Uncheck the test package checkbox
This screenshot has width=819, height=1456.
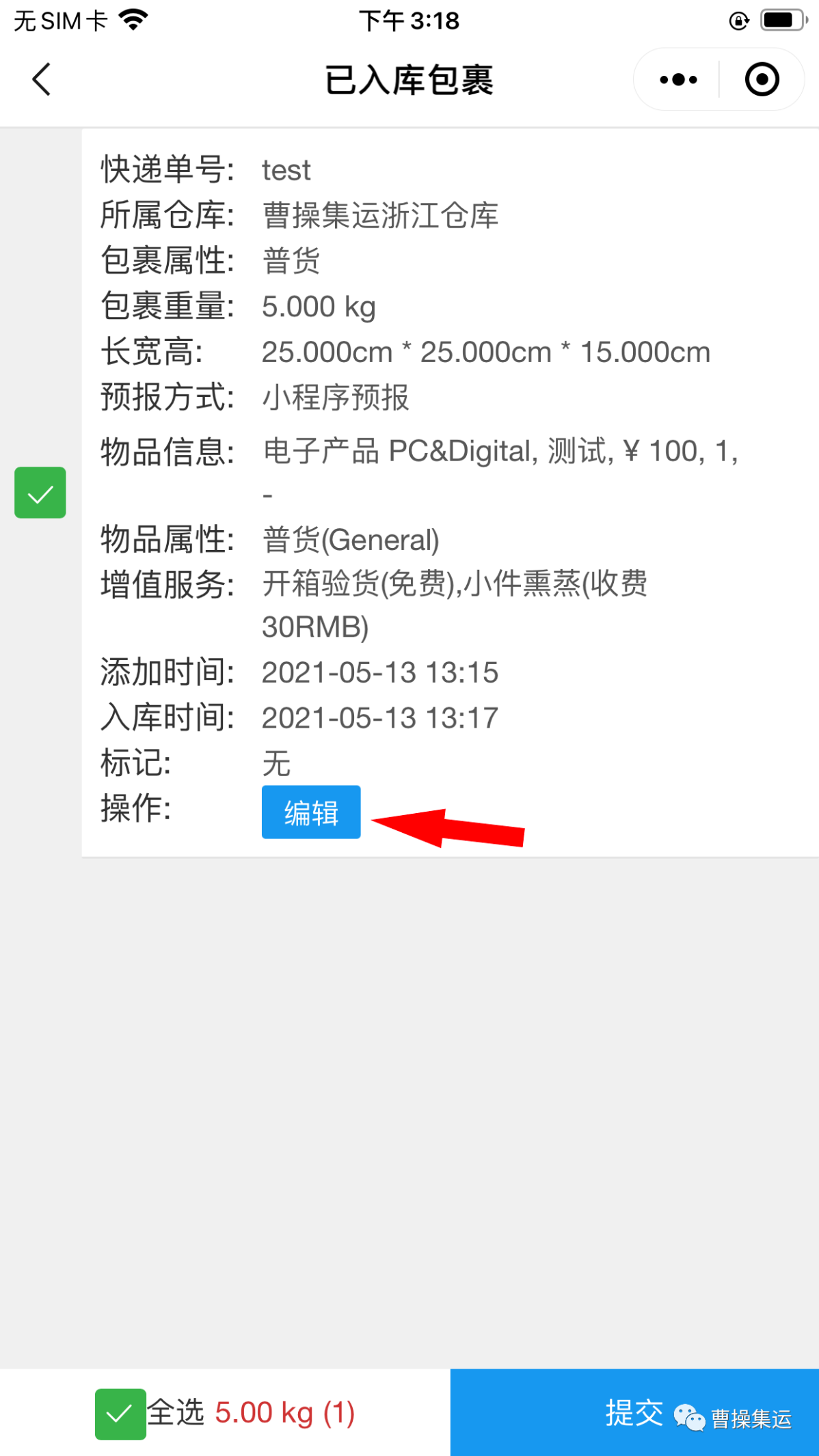click(x=40, y=493)
